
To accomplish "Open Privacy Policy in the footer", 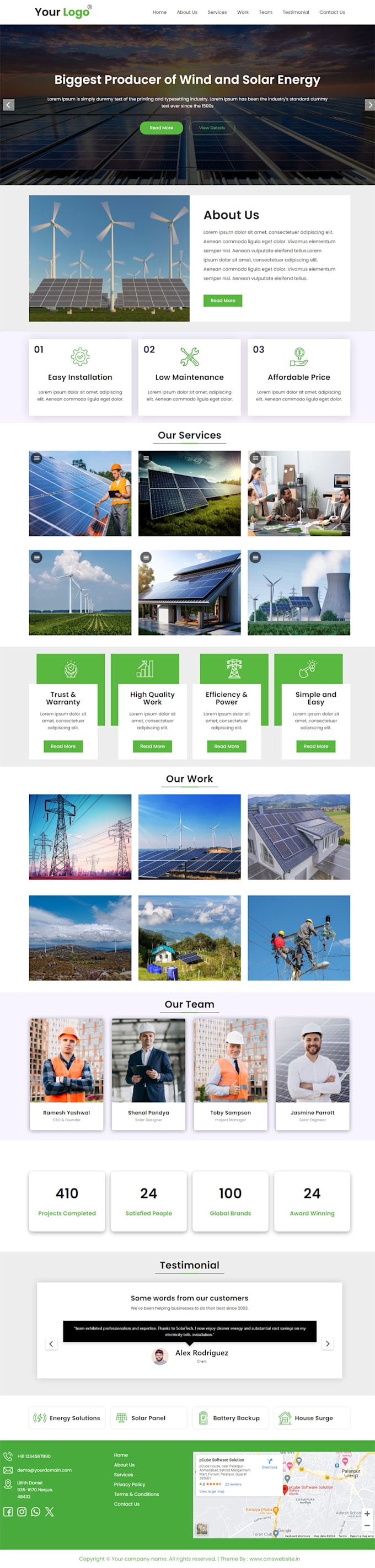I will (x=130, y=1484).
